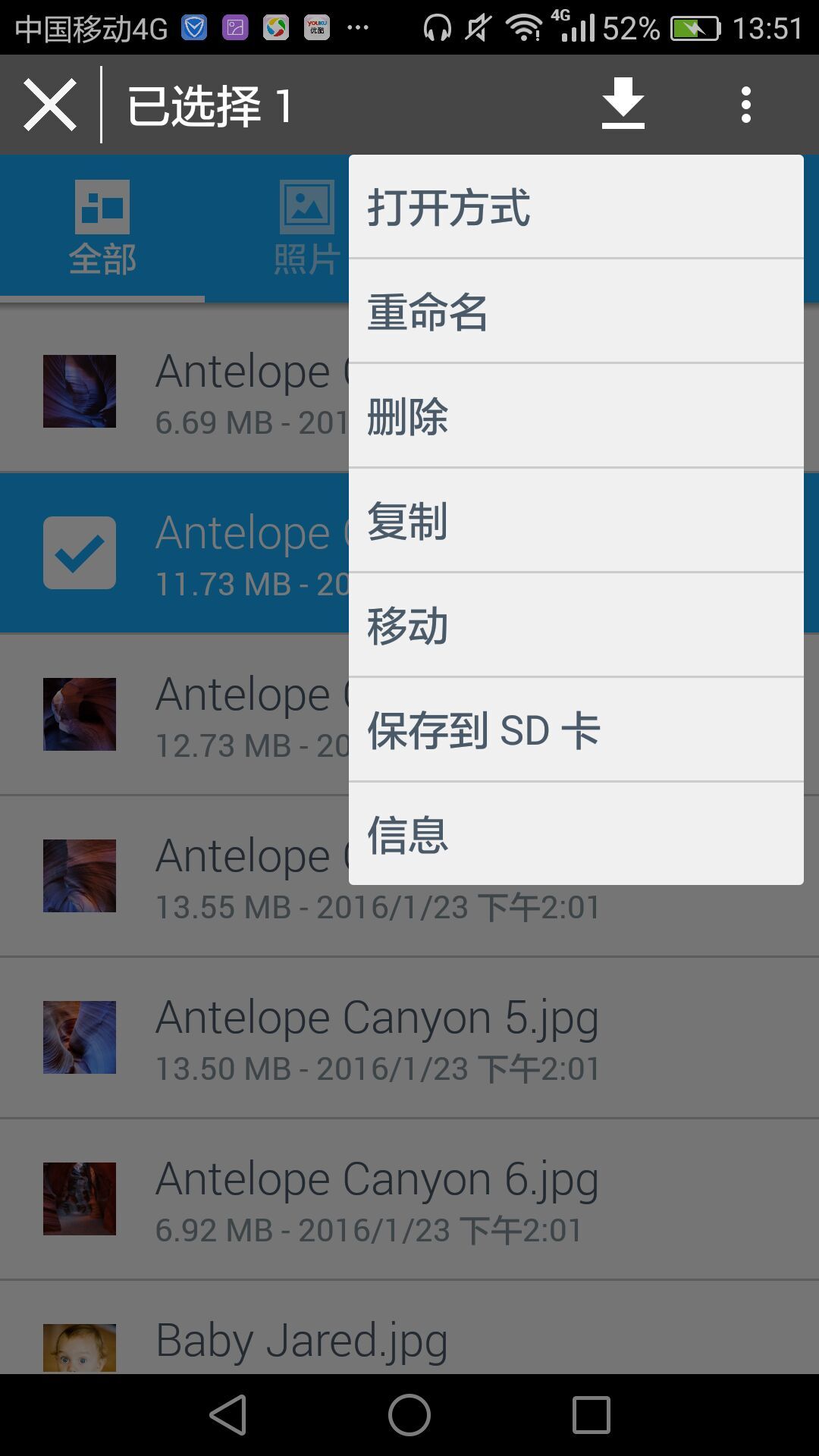Screen dimensions: 819x1456
Task: Go to the system home screen
Action: tap(409, 1415)
